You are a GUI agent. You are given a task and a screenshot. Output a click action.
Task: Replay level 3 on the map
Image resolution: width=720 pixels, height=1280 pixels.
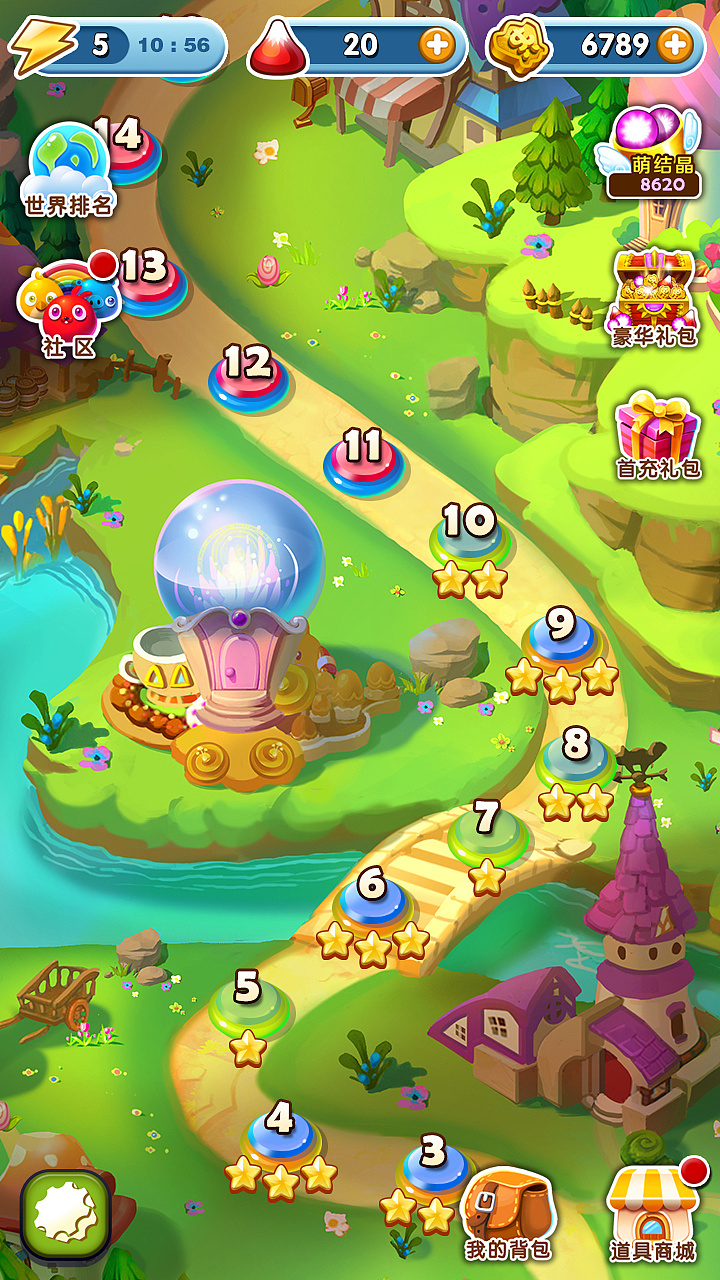coord(434,1167)
